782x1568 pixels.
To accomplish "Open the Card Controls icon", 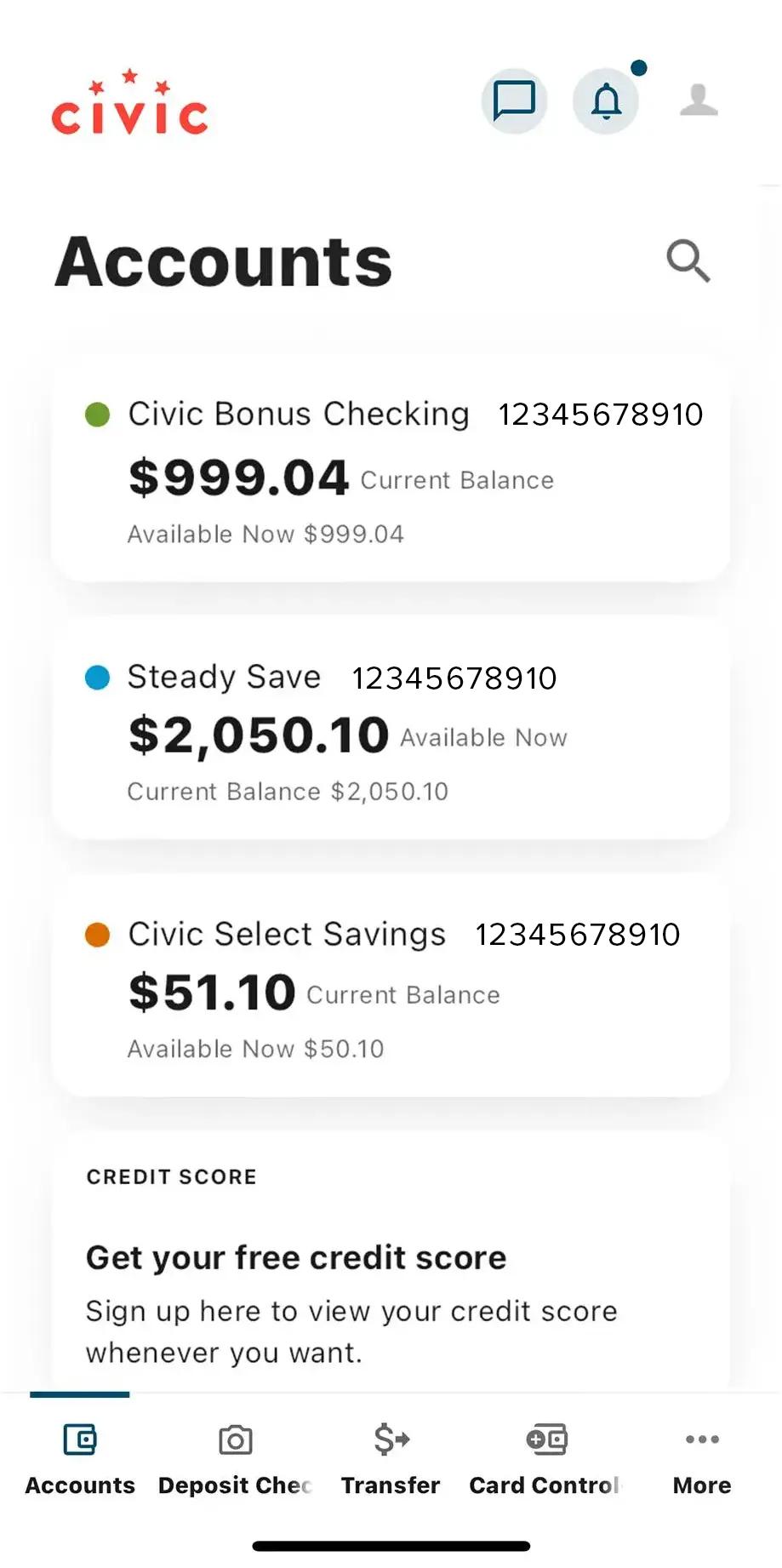I will tap(545, 1439).
